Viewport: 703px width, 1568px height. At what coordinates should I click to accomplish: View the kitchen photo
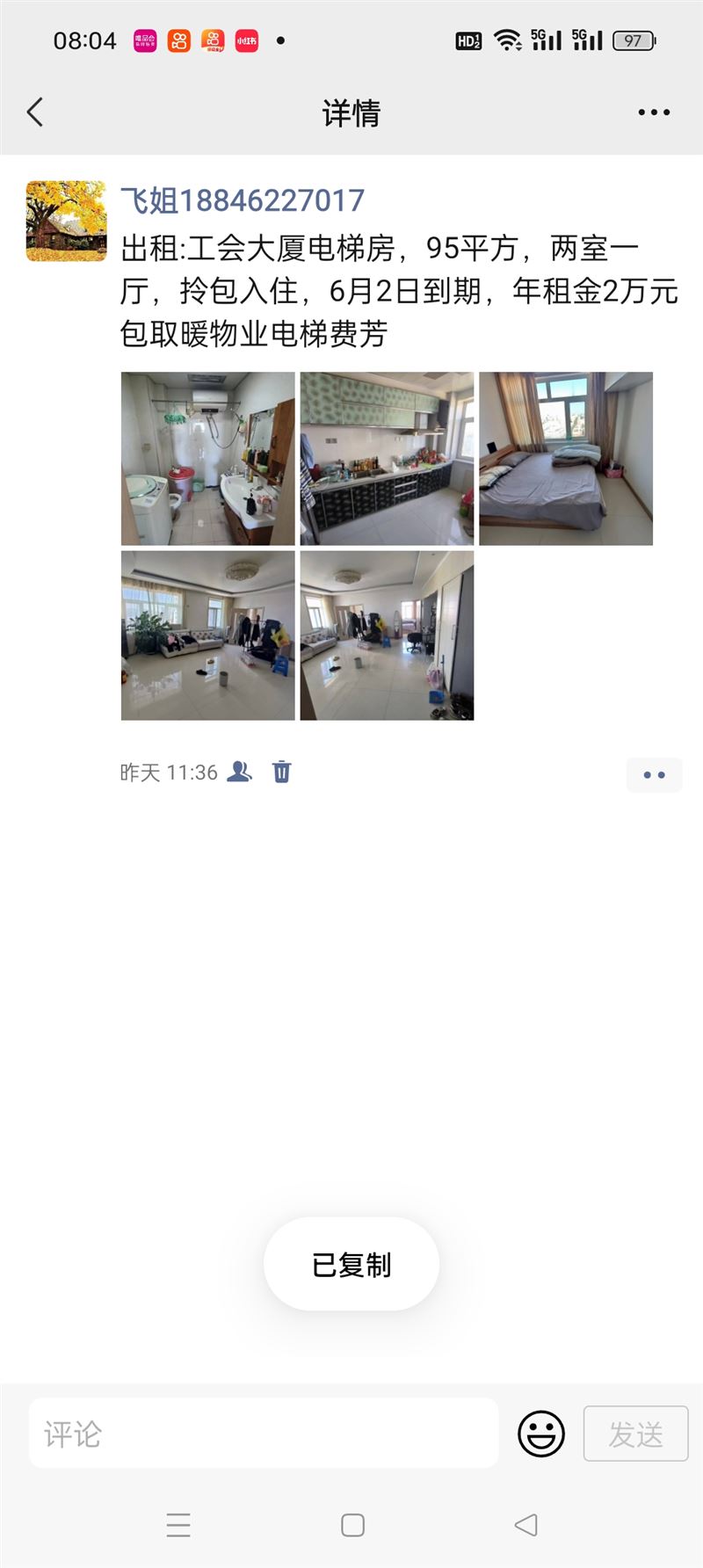[387, 459]
